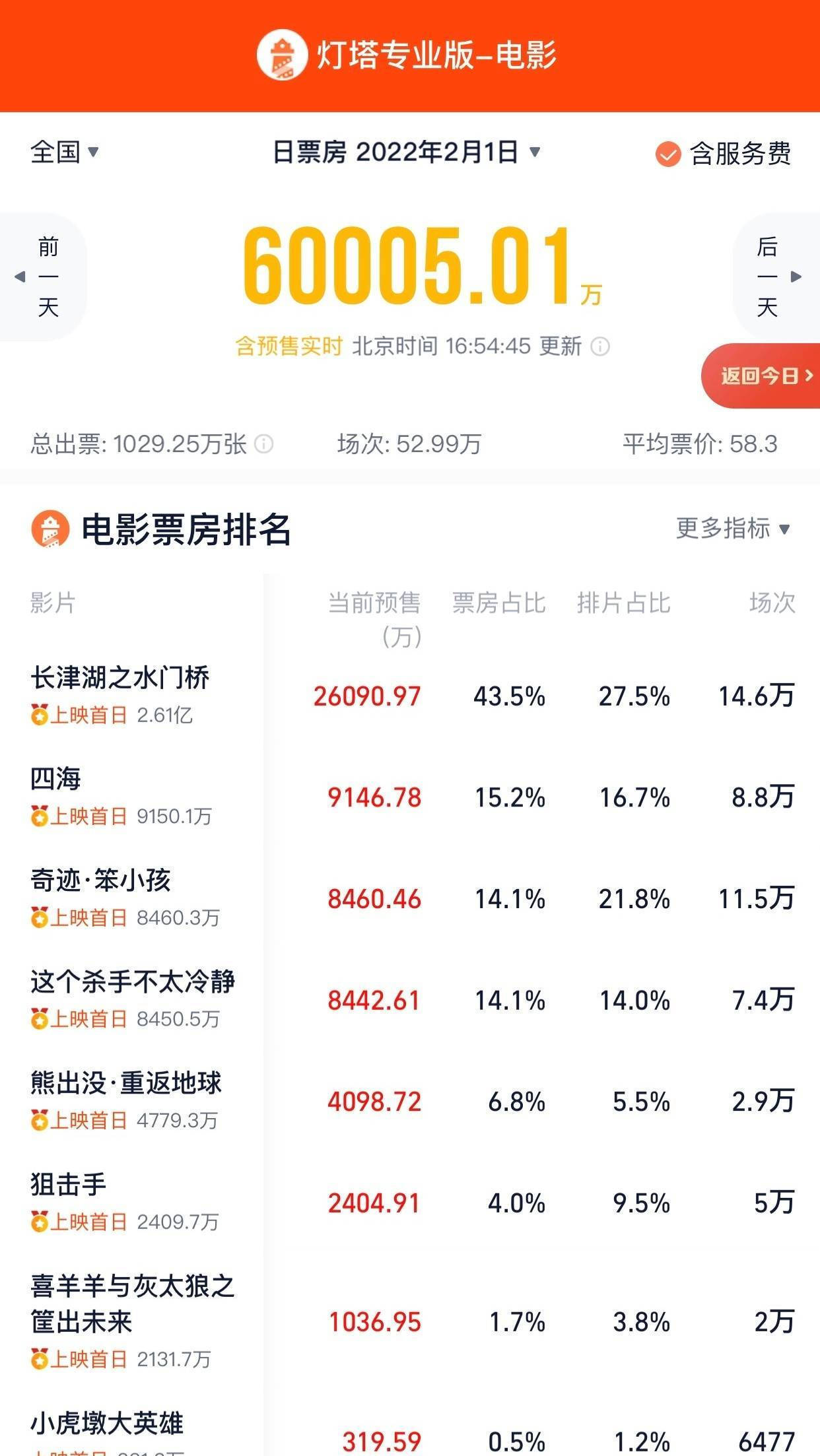Open 喜羊羊与灰太狼之筐出未来 row

click(x=410, y=1321)
